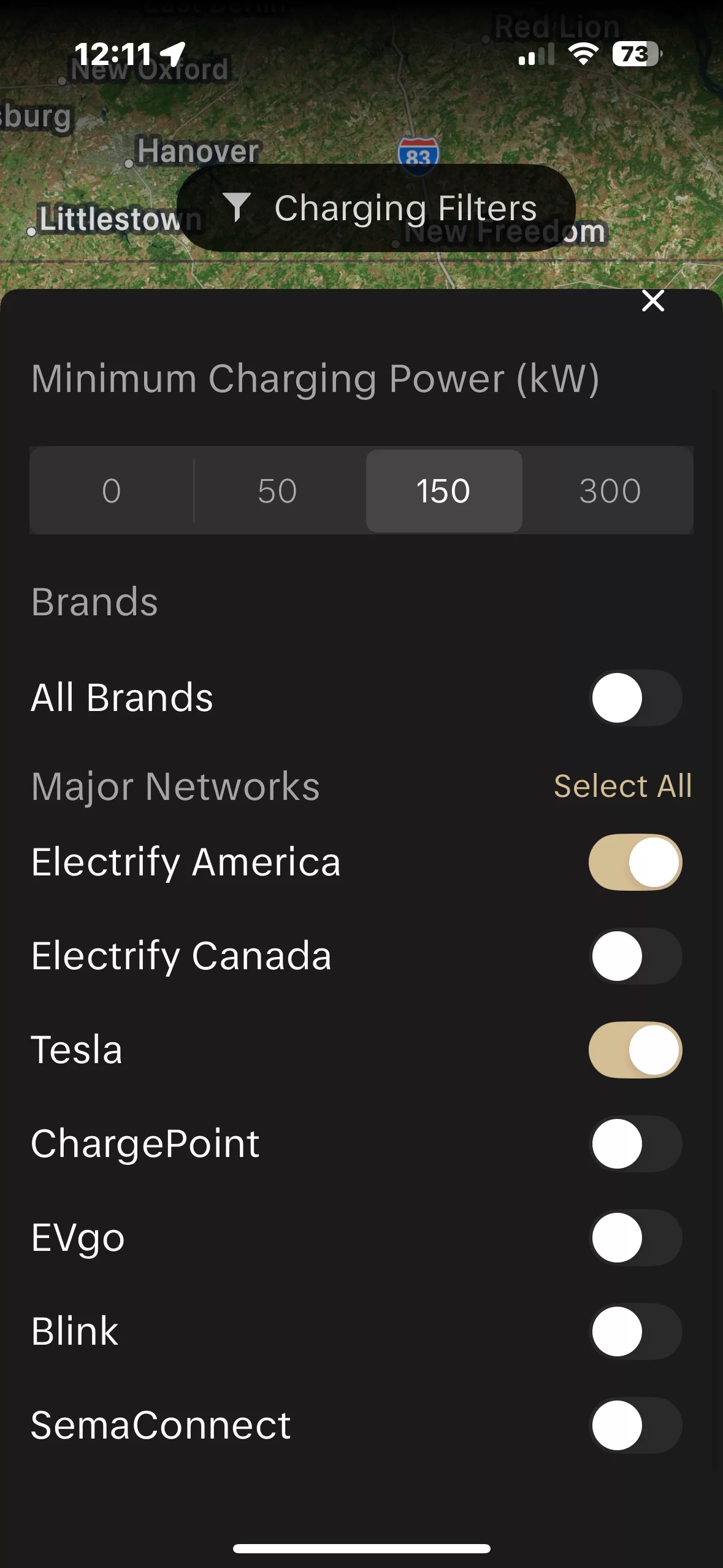Select 50 kW minimum charging power

point(278,491)
